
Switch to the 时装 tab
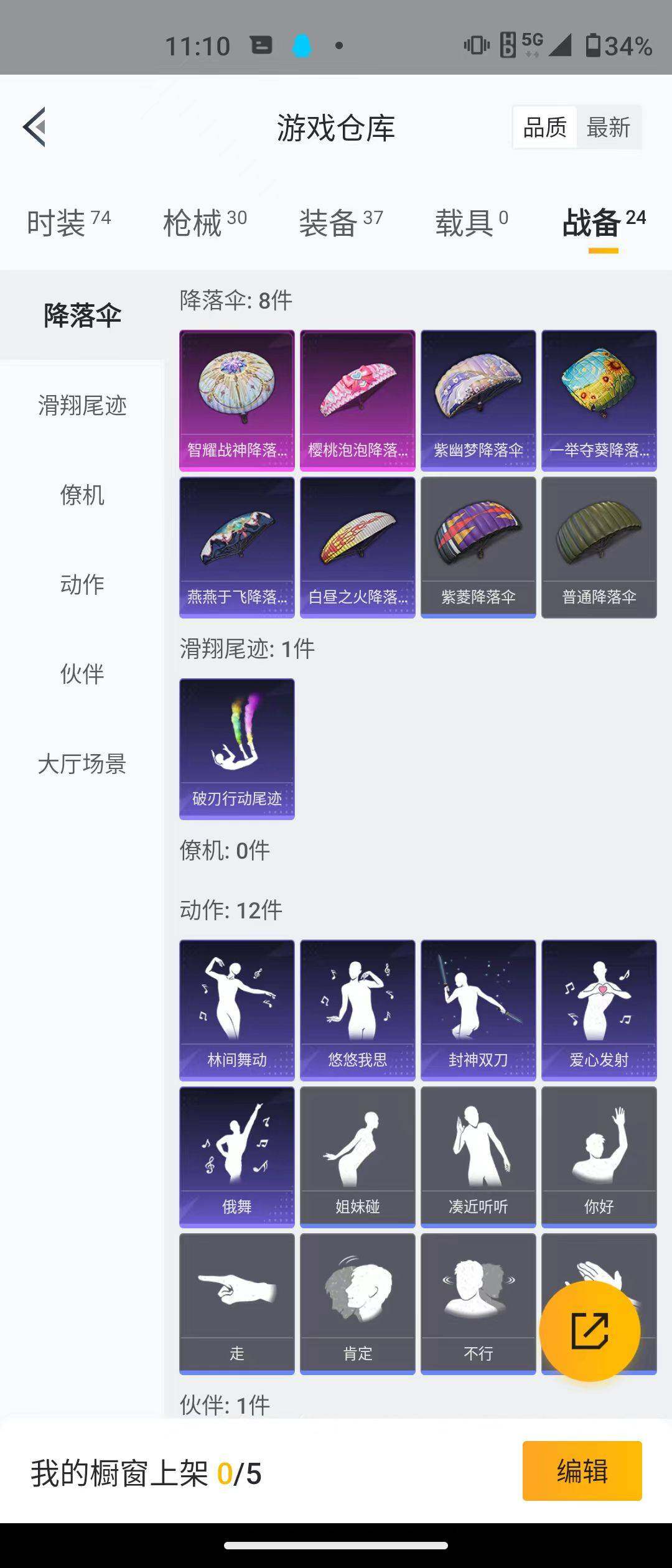(68, 223)
